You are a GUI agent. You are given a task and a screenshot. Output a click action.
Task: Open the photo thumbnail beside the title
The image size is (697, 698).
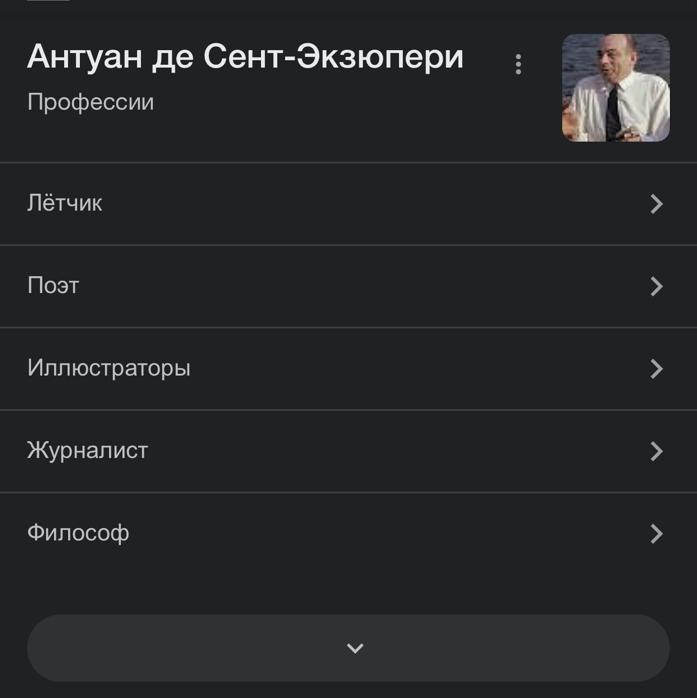coord(615,88)
